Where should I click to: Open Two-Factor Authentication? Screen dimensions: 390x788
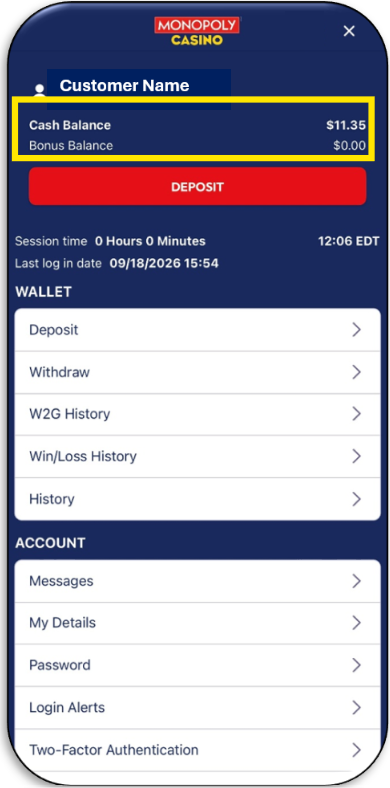click(x=198, y=750)
